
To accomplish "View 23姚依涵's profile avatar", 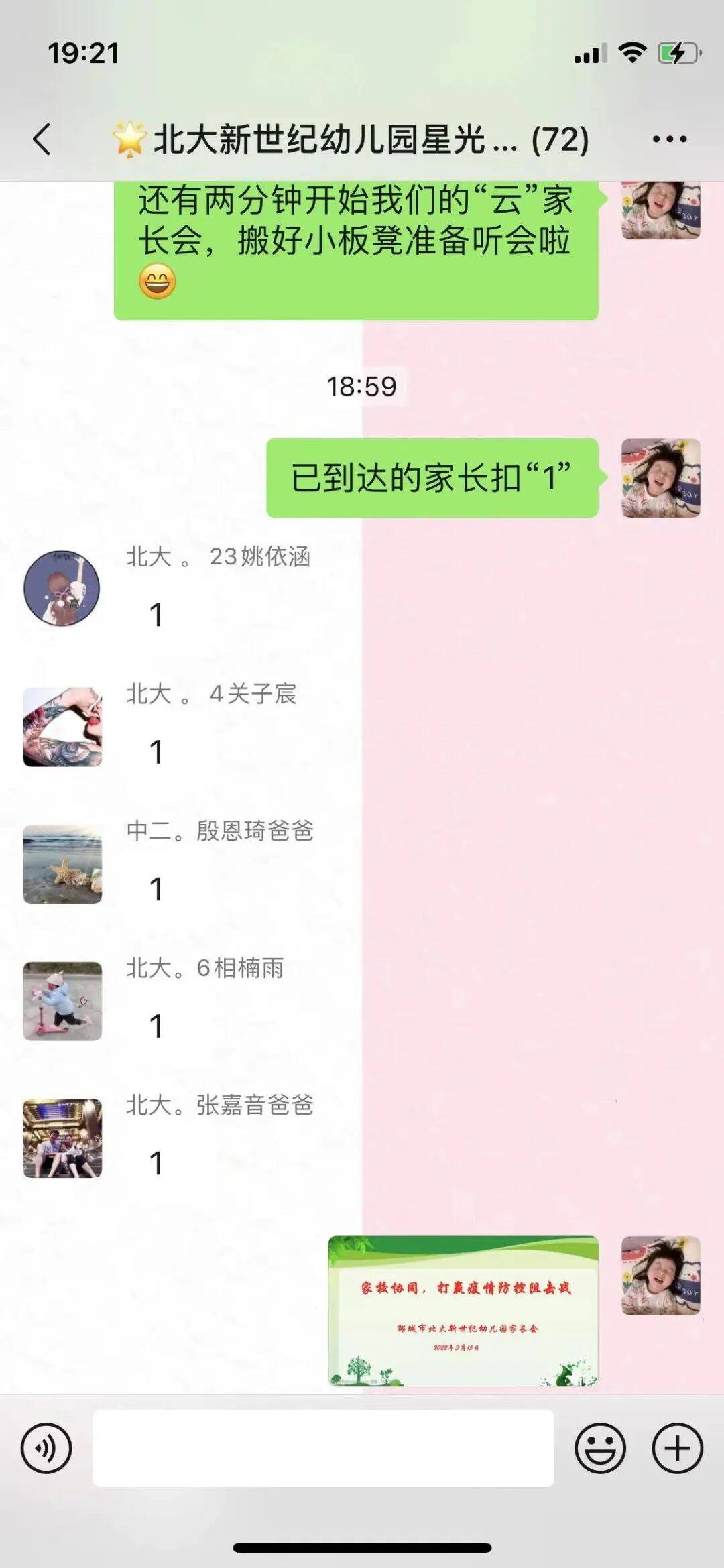I will pos(62,589).
